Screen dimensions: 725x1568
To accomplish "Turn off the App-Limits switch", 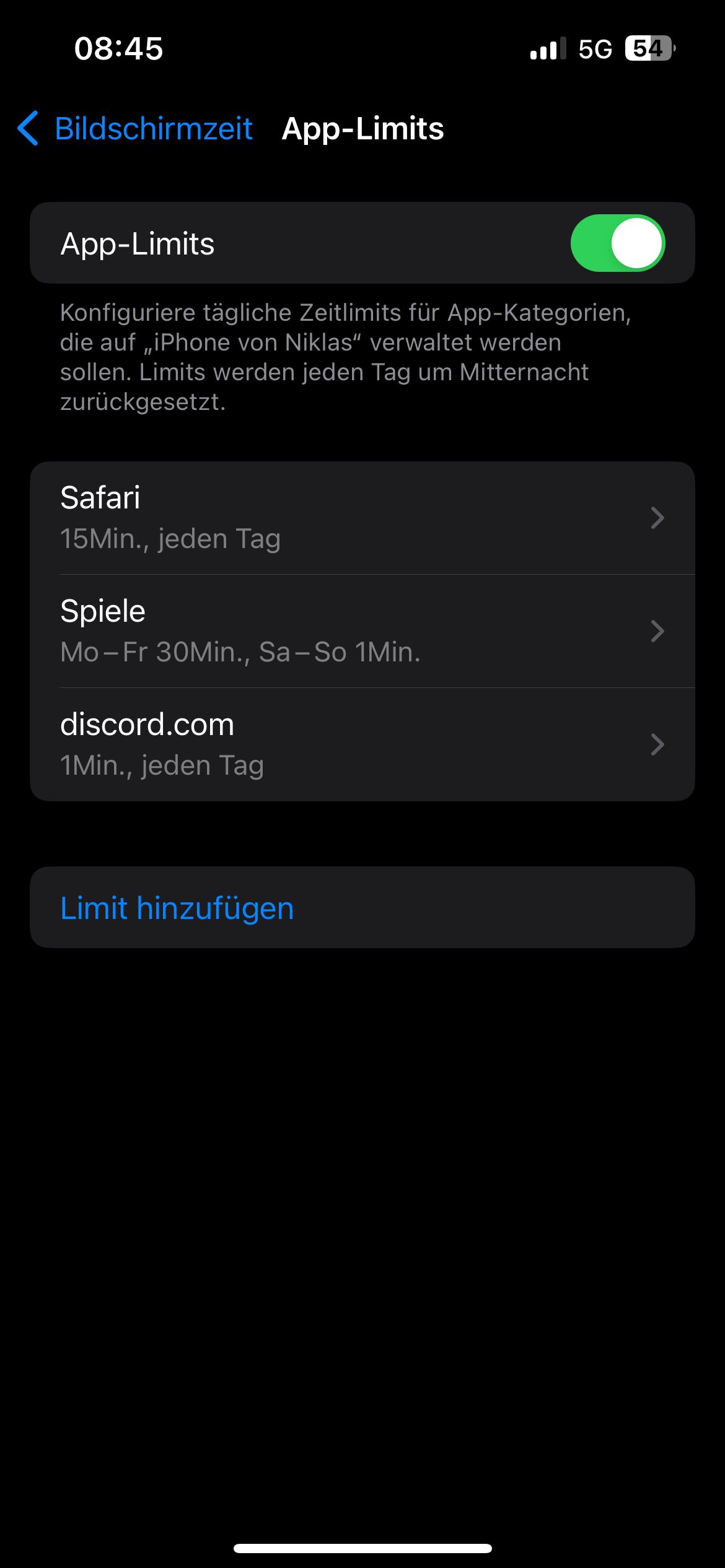I will 617,243.
